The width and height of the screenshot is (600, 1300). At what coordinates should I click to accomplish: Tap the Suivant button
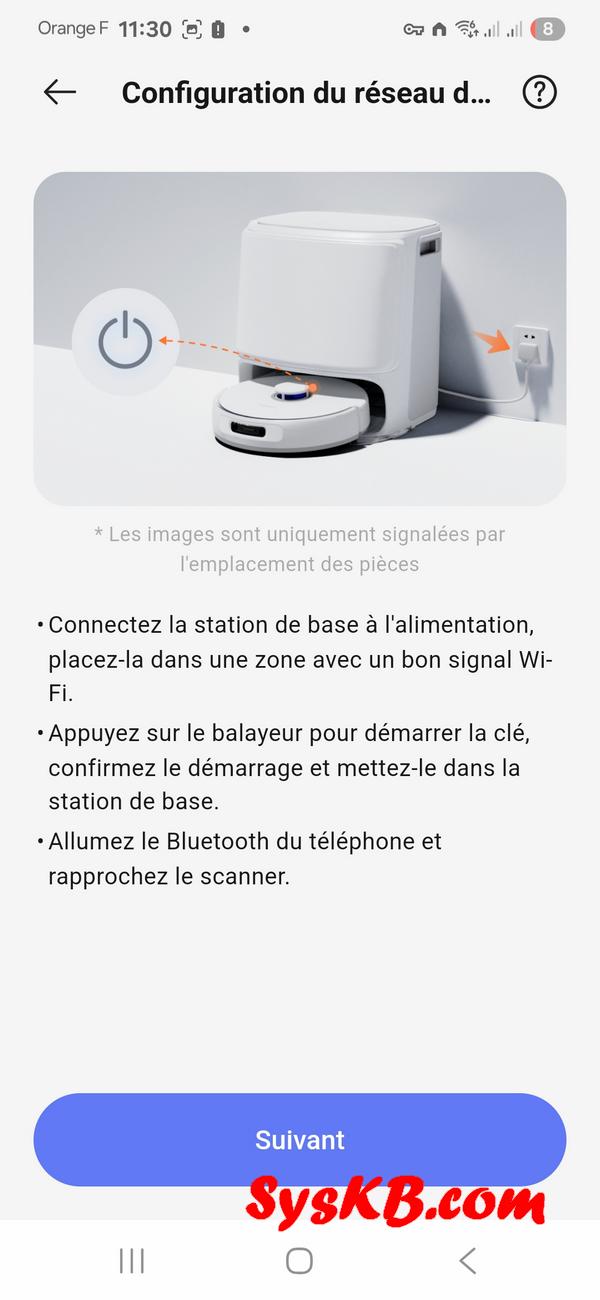tap(299, 1139)
